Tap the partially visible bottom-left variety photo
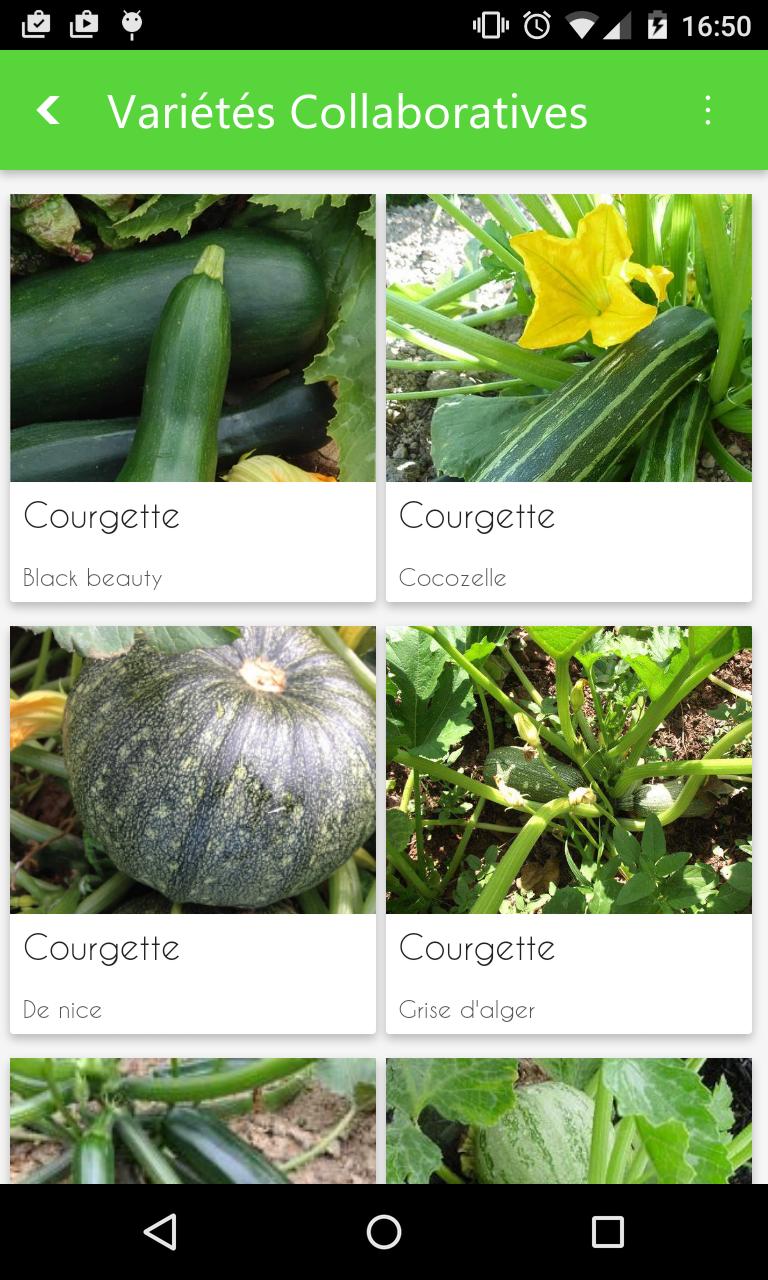This screenshot has height=1280, width=768. click(x=192, y=1120)
